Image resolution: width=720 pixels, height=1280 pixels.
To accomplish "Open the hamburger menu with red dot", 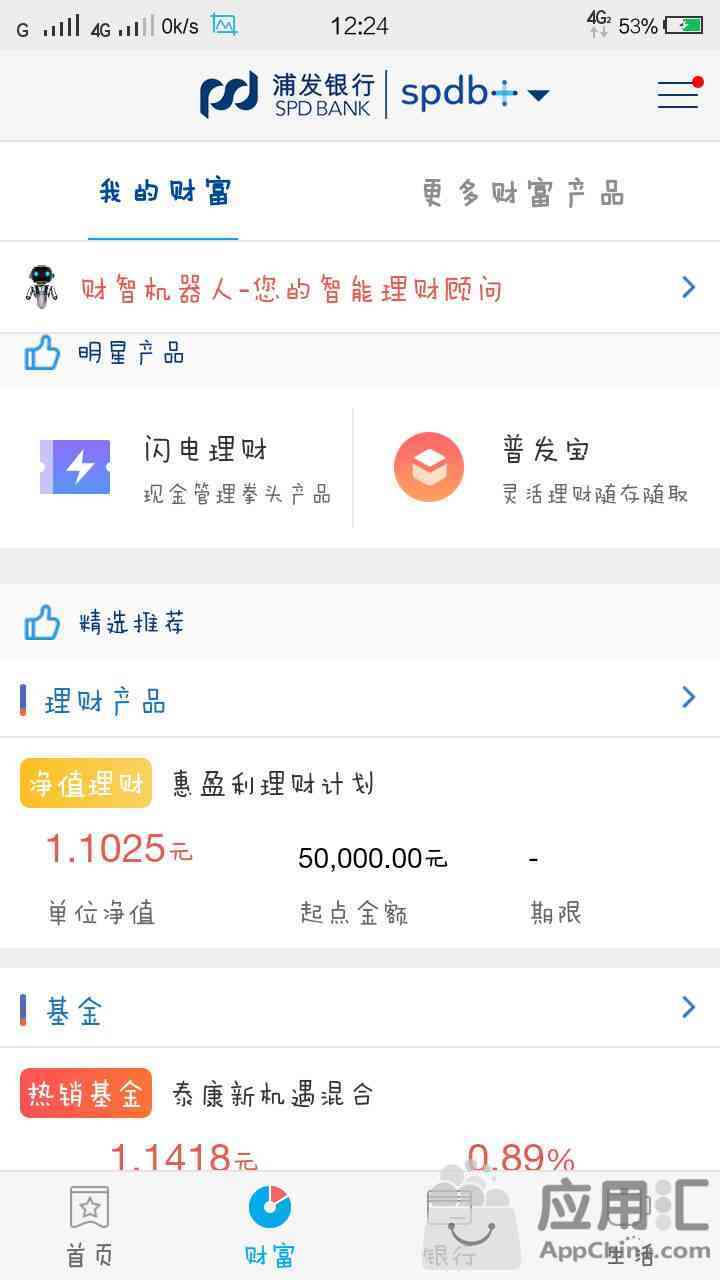I will [679, 94].
